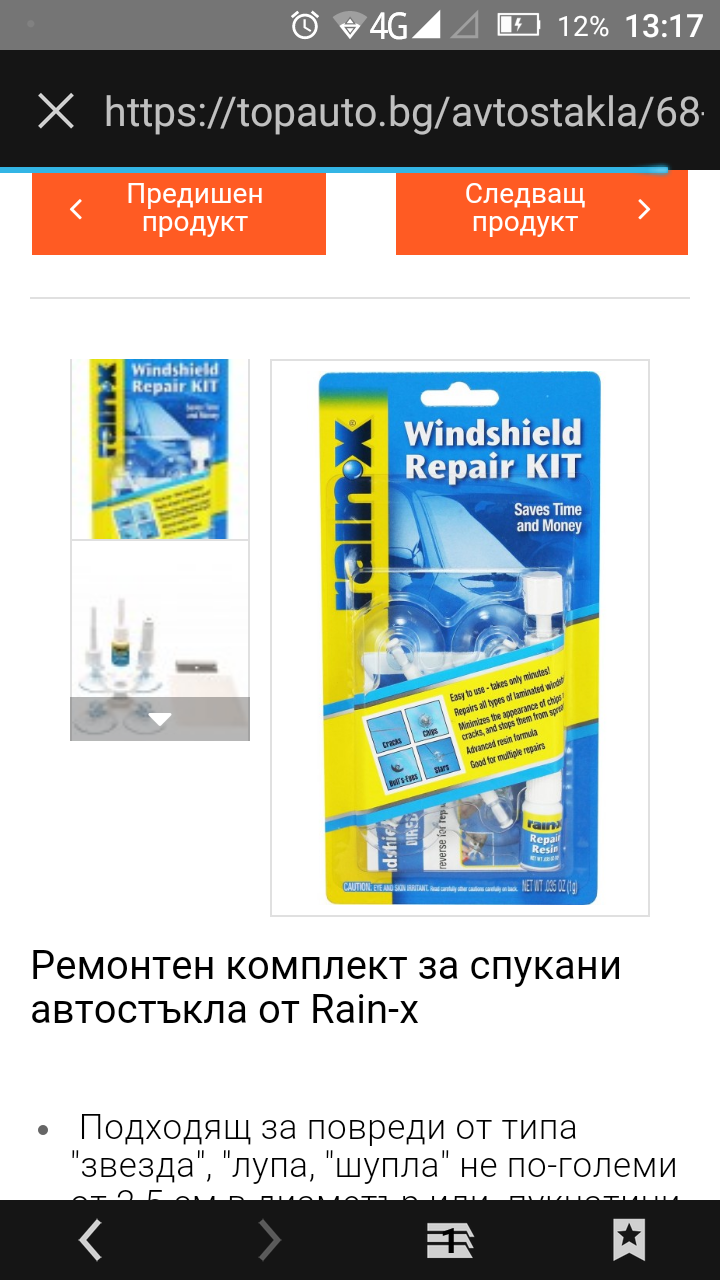Select the kit contents thumbnail
Image resolution: width=720 pixels, height=1280 pixels.
click(159, 640)
